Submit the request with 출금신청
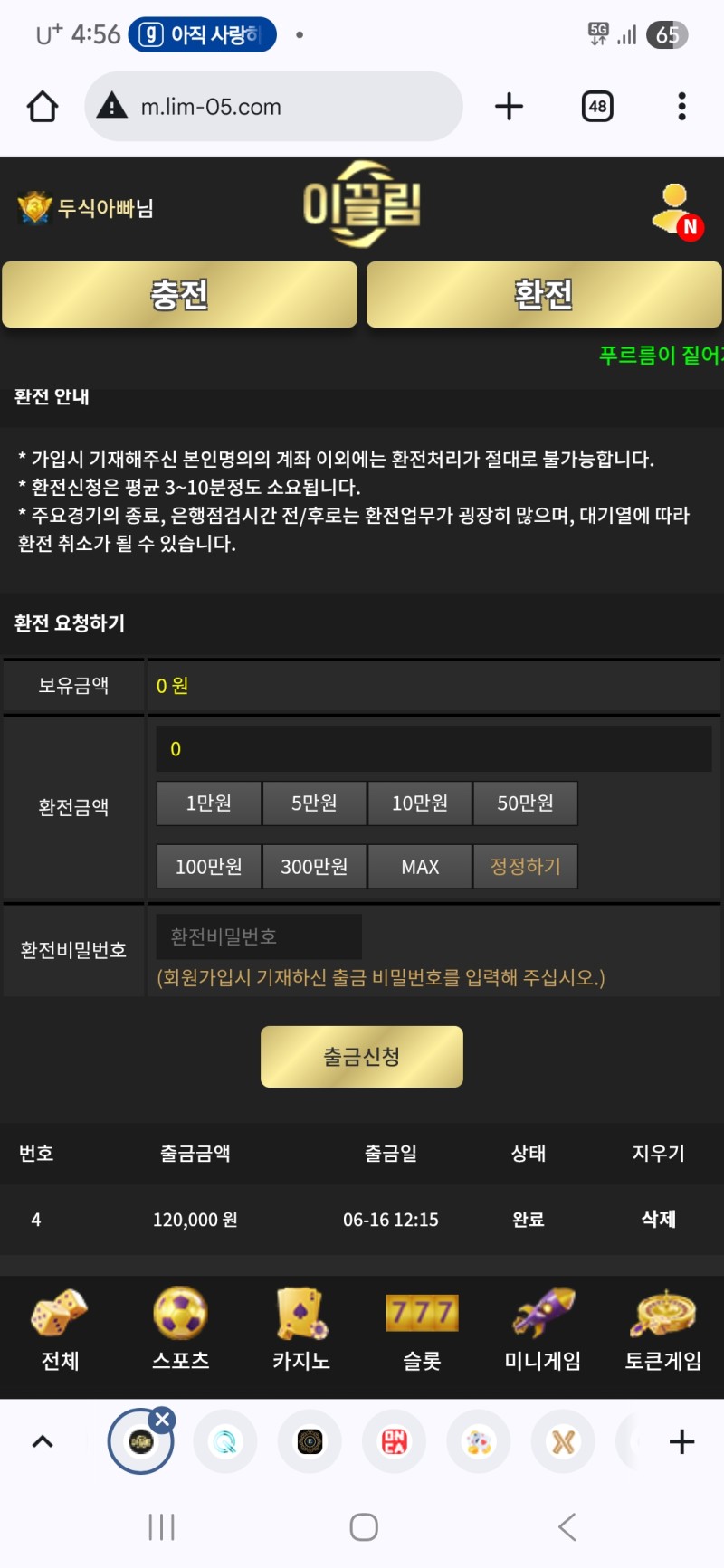 click(362, 1057)
